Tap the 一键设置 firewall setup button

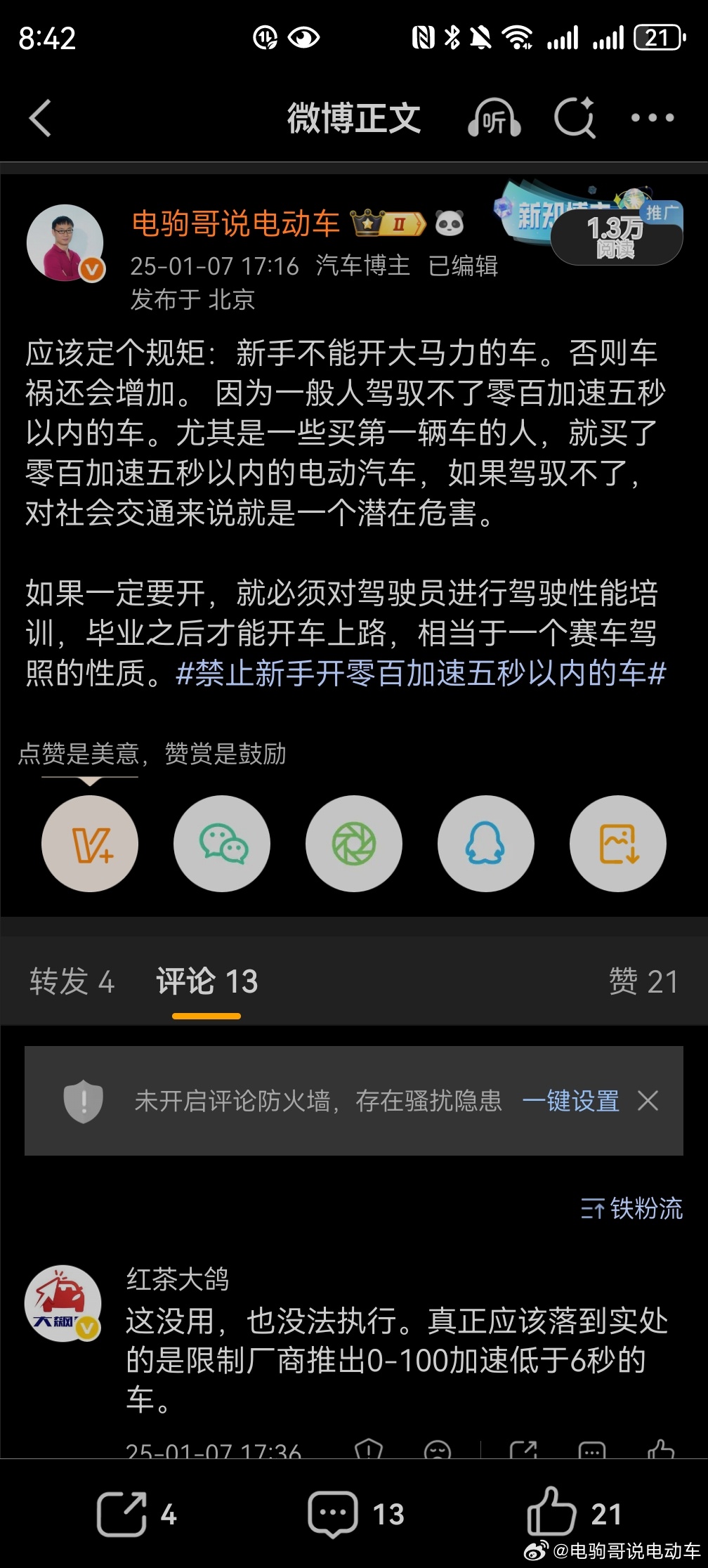point(570,1102)
